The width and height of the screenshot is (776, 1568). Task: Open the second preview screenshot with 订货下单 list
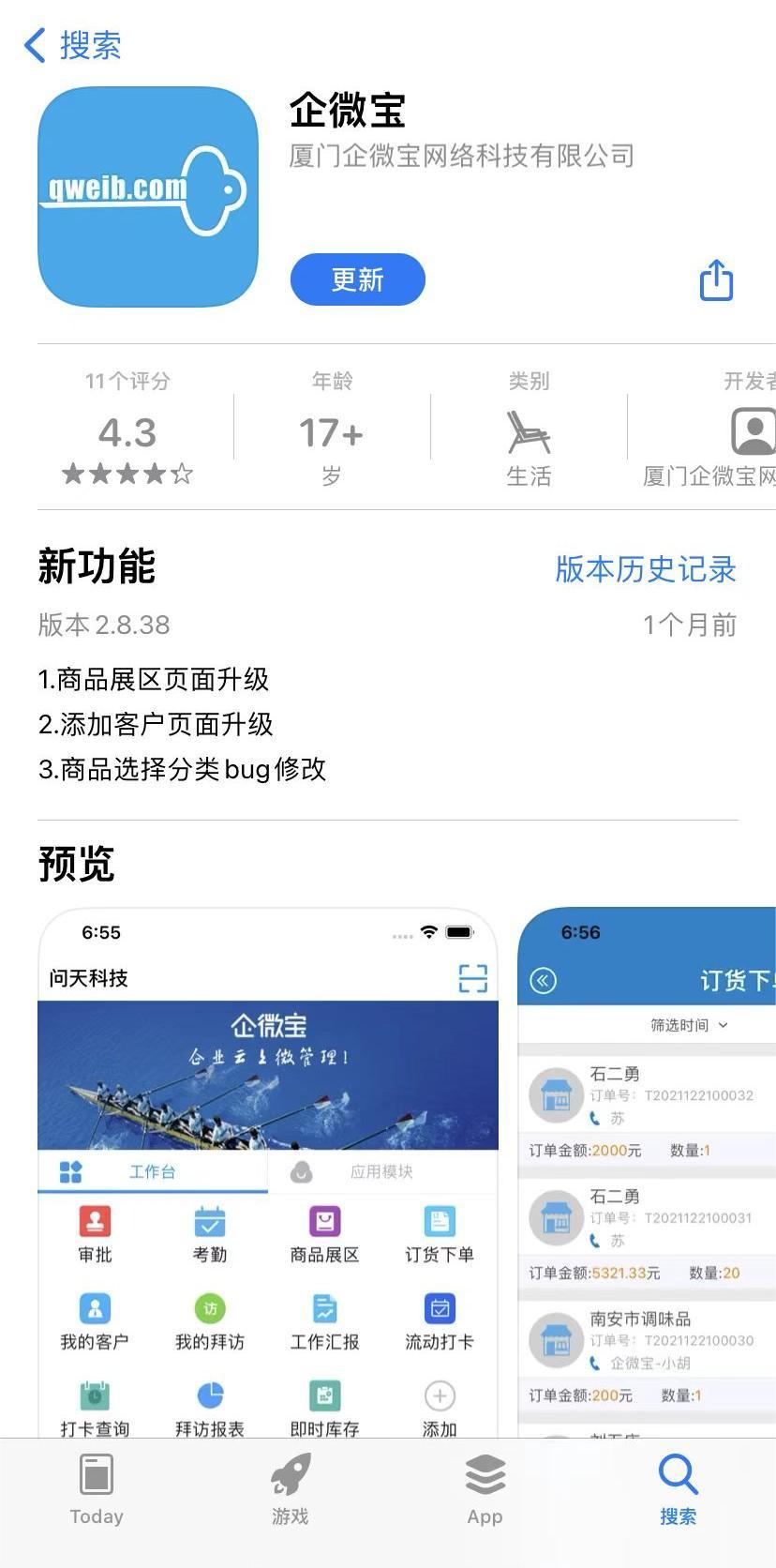pyautogui.click(x=647, y=1172)
